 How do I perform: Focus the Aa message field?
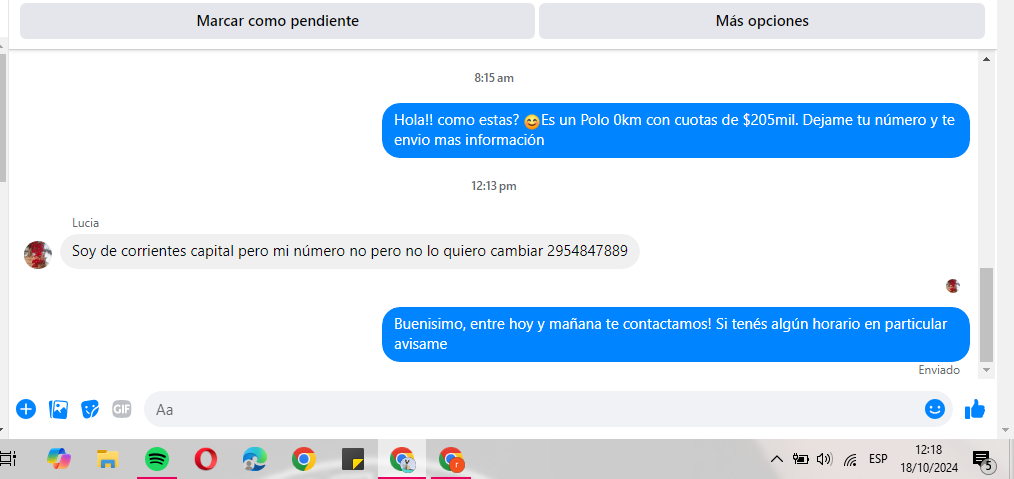pos(530,409)
